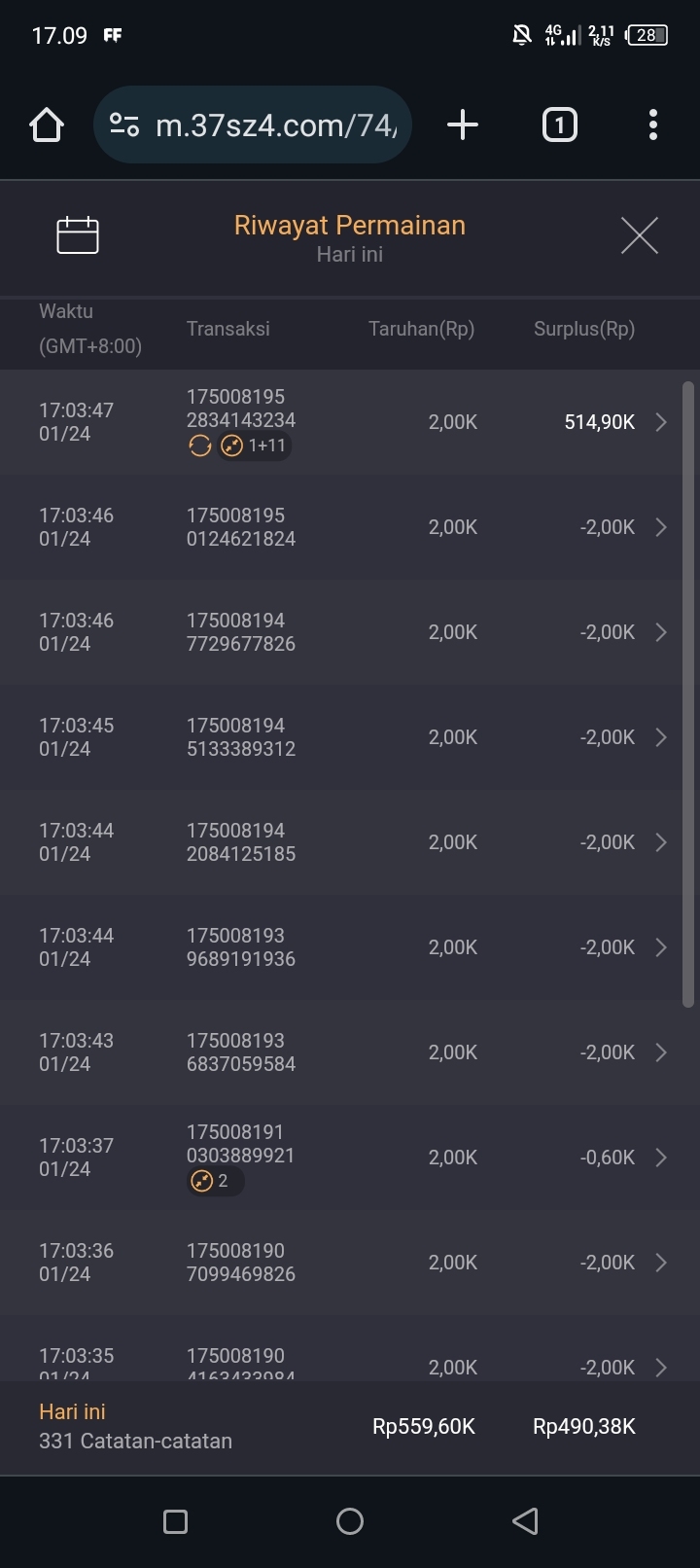Select the transaction ending 7099469826

350,1263
